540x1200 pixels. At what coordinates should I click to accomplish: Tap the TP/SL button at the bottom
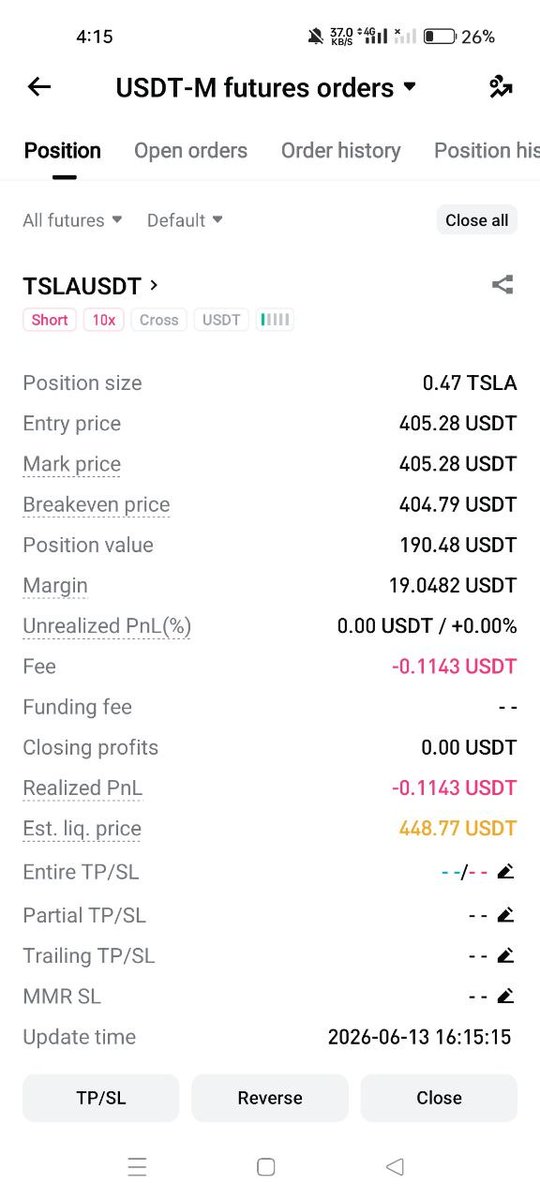click(x=101, y=1098)
